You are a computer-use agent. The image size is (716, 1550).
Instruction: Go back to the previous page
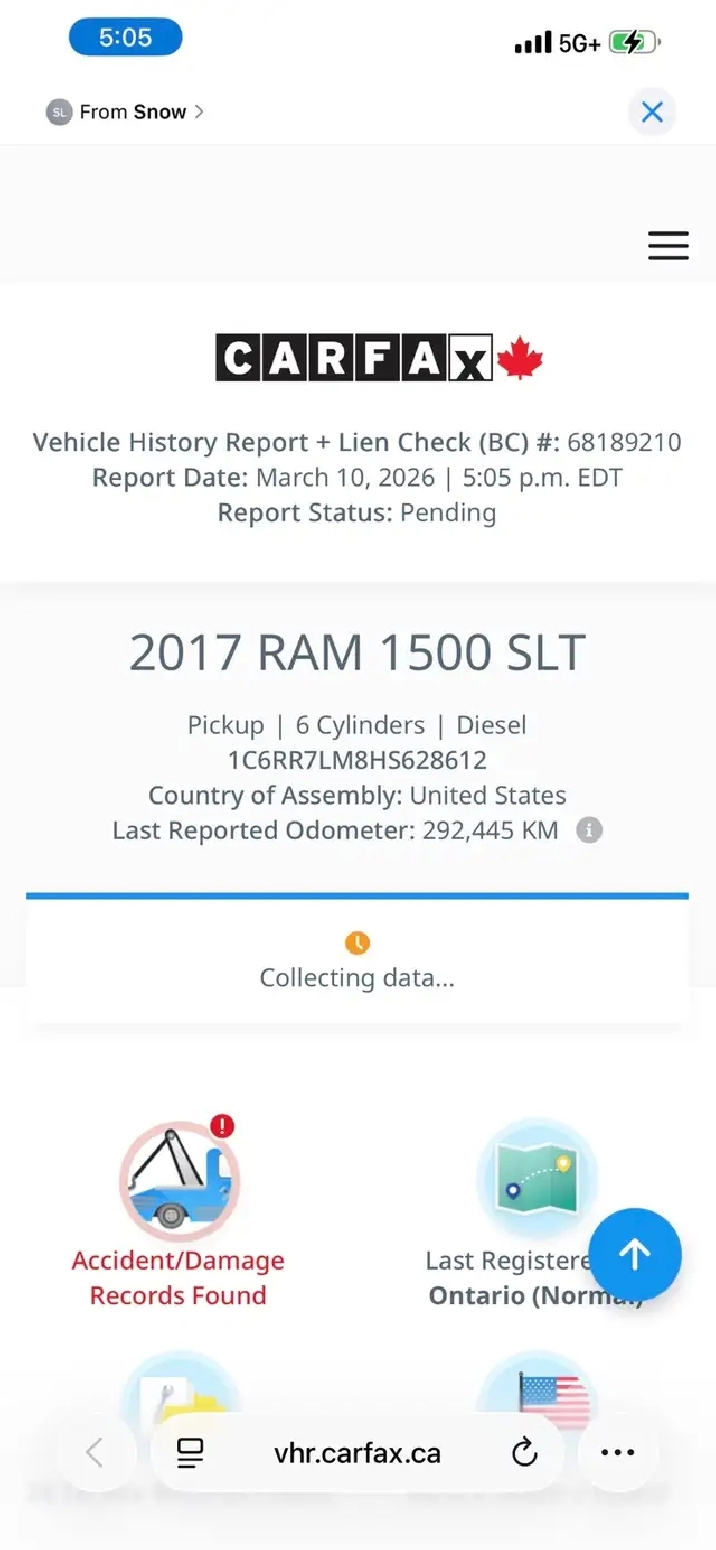(x=95, y=1453)
